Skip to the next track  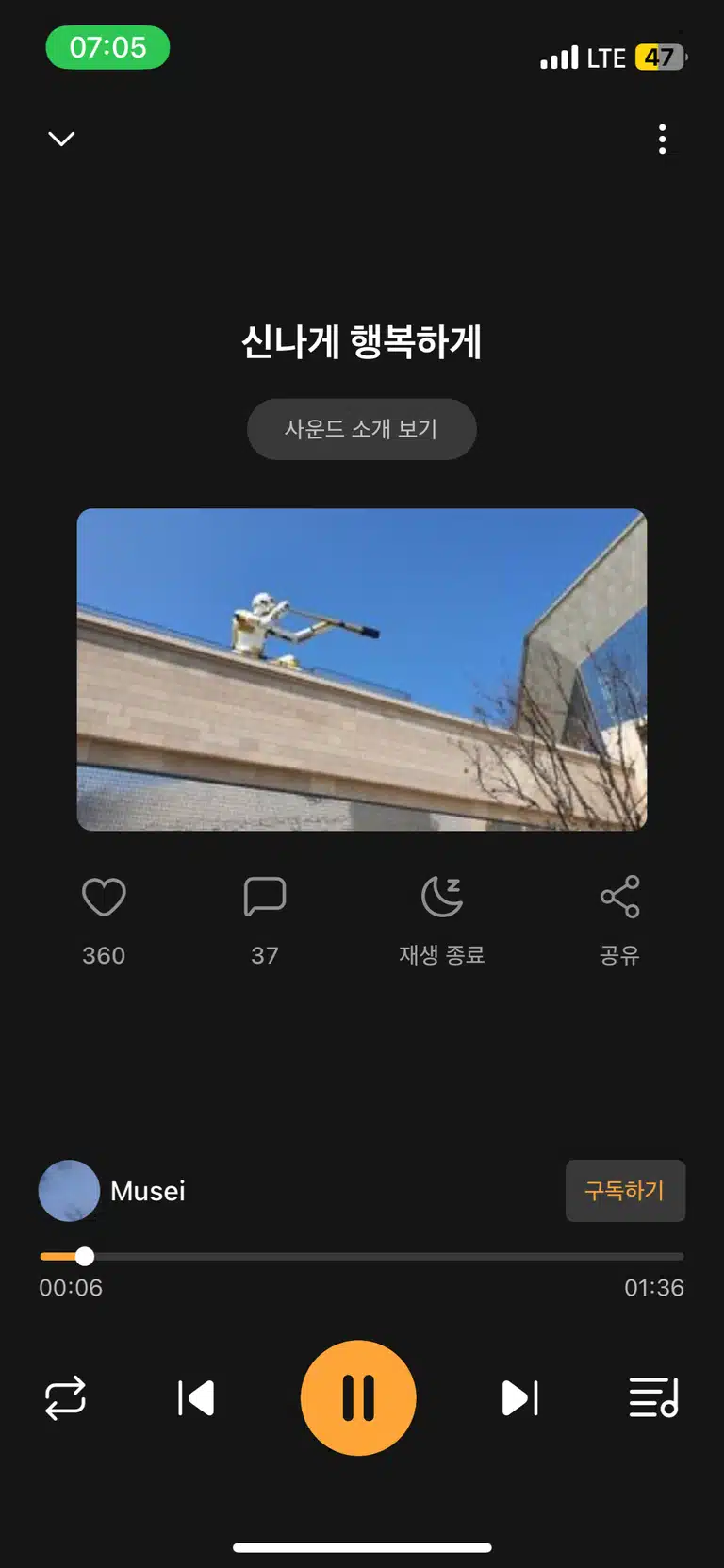tap(519, 1398)
